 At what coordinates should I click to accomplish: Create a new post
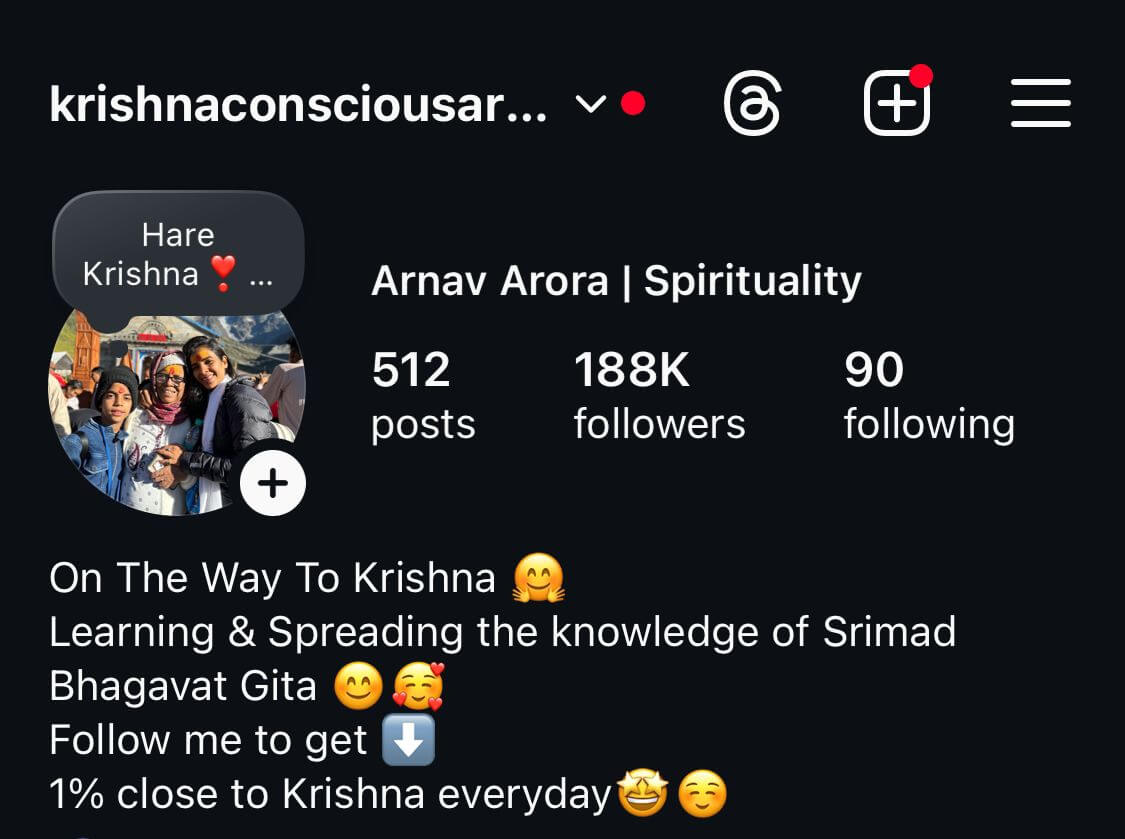(x=896, y=104)
